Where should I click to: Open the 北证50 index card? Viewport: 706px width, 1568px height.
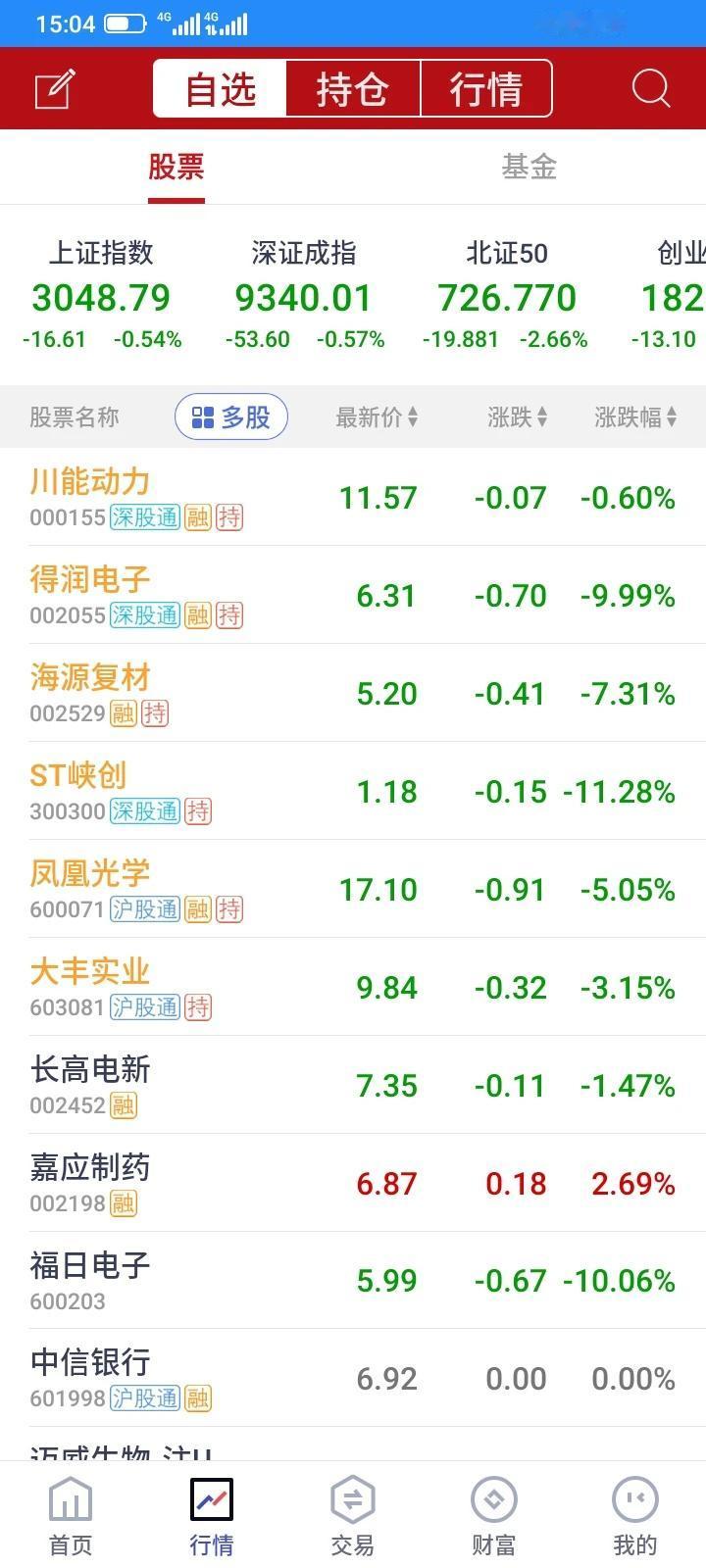[x=506, y=295]
